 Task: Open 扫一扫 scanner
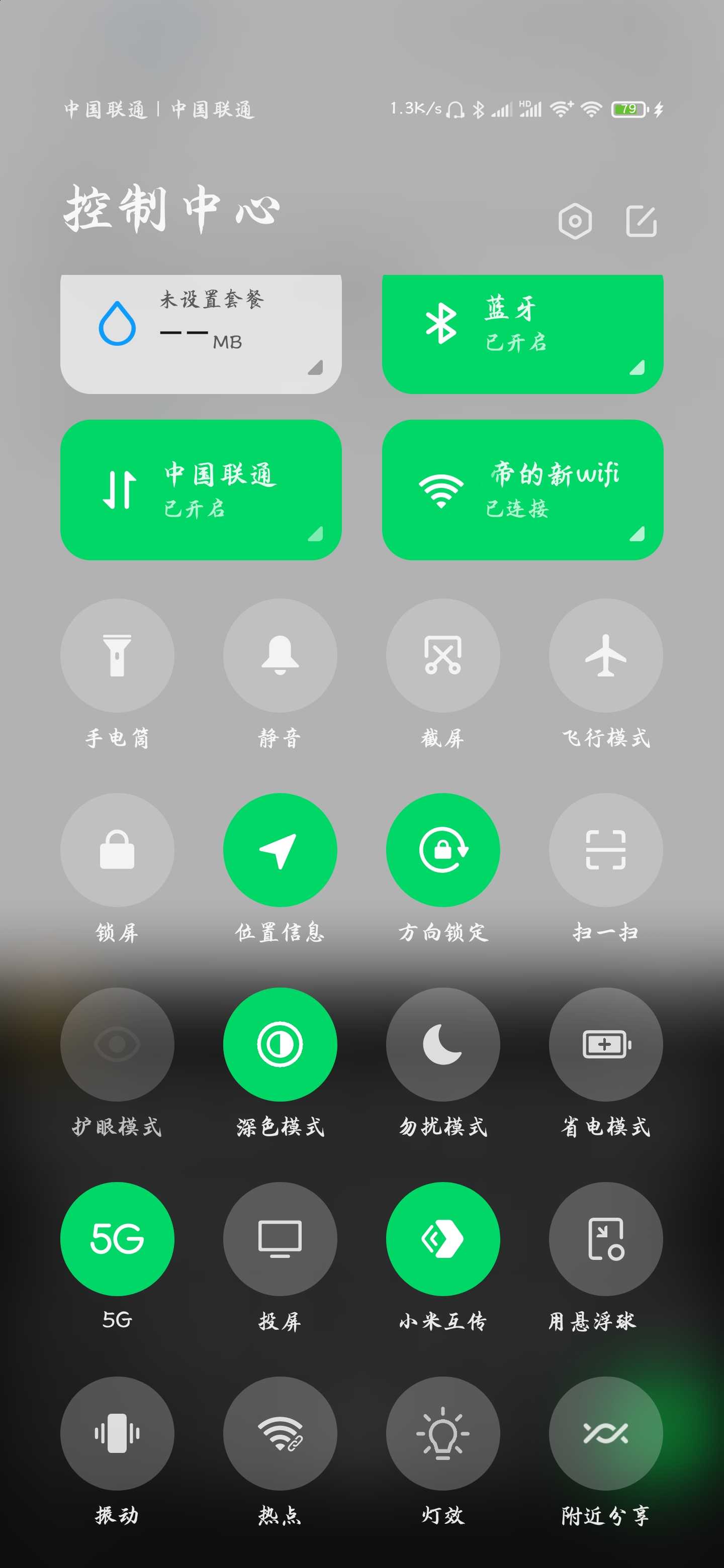606,850
